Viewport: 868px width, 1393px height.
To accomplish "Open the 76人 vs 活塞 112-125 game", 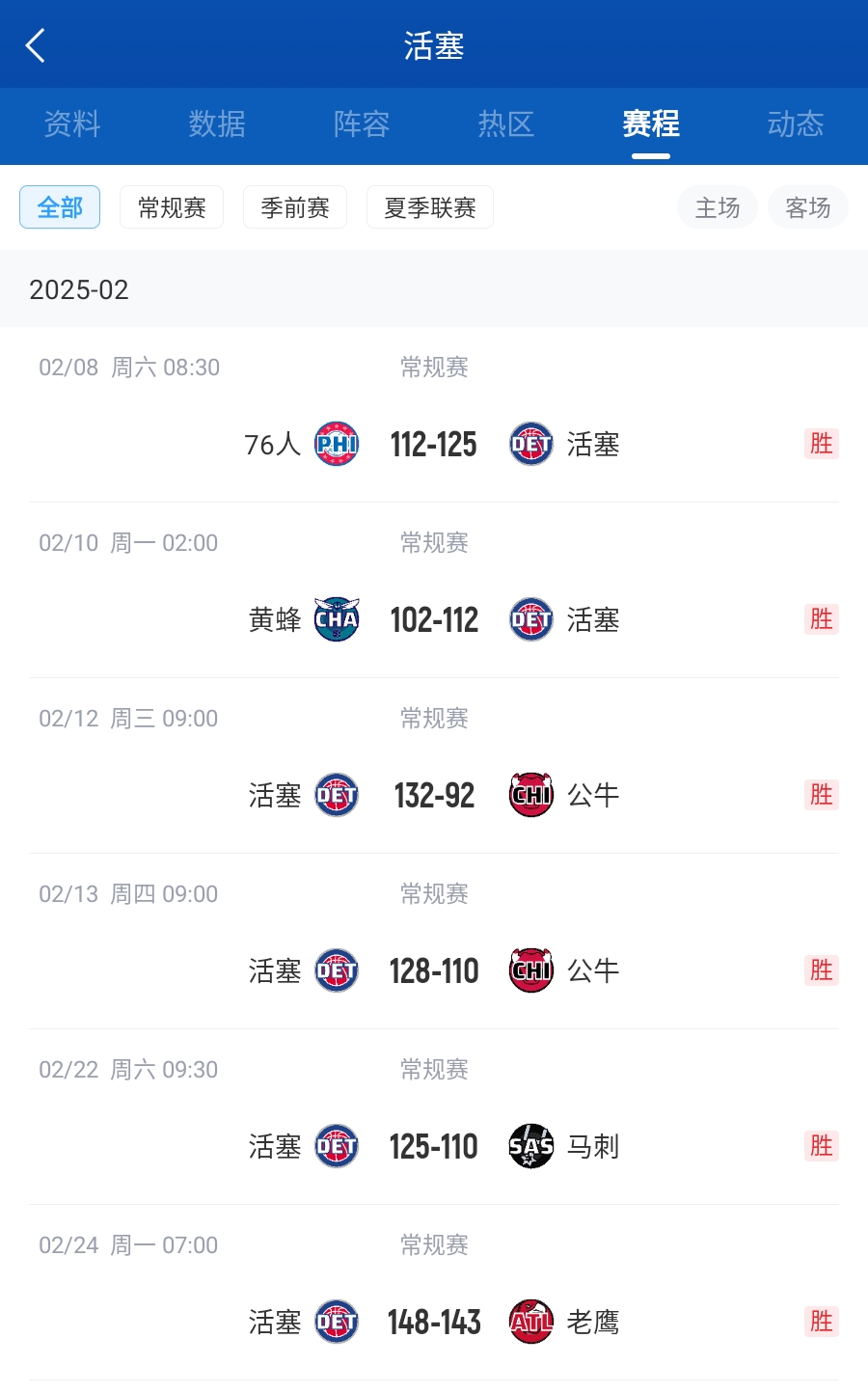I will pos(434,445).
